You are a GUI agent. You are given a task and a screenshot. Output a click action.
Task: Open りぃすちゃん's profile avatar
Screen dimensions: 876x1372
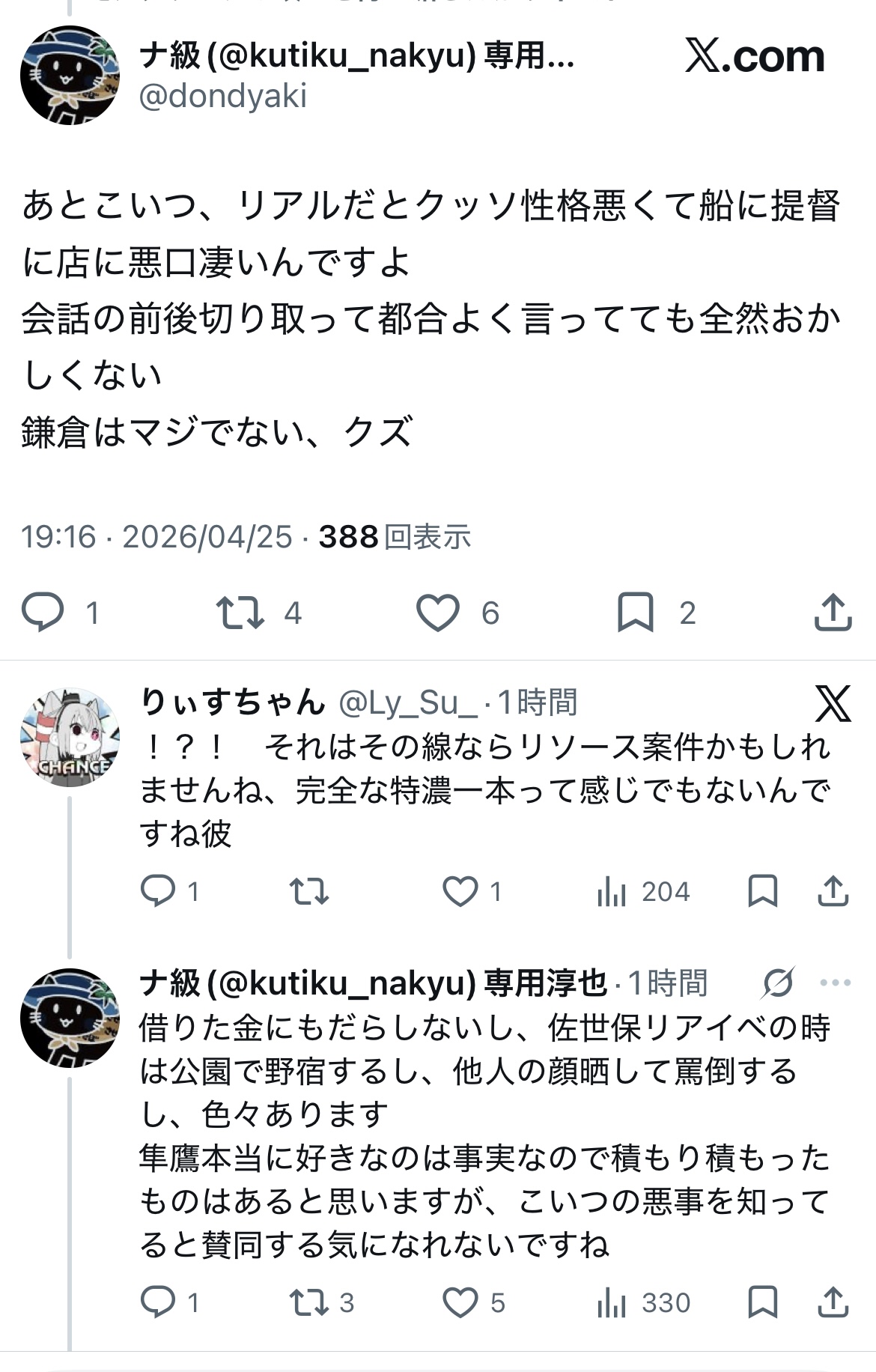coord(70,737)
